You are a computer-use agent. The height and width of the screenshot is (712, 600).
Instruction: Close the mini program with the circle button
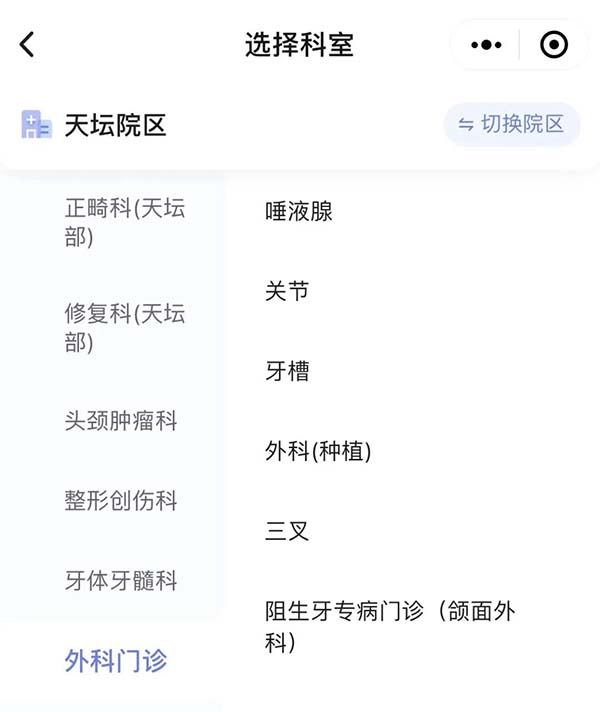[x=553, y=45]
